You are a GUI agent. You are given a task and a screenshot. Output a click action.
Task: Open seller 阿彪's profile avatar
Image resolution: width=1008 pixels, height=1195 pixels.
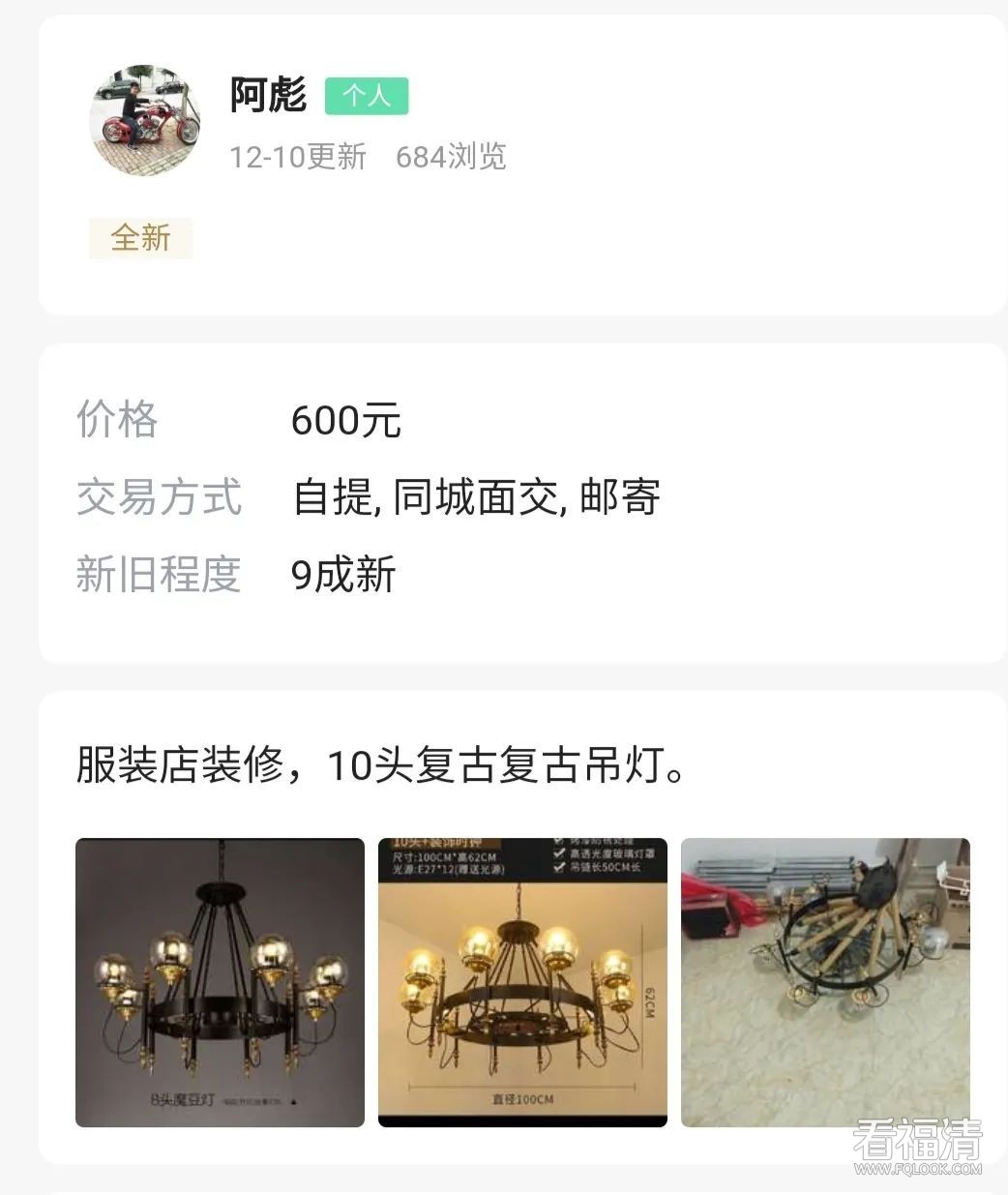click(144, 121)
